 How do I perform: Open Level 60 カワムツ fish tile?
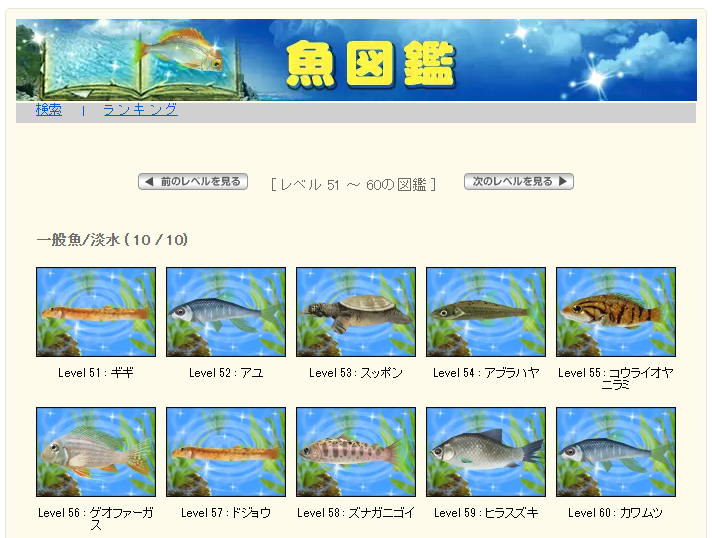pyautogui.click(x=616, y=452)
